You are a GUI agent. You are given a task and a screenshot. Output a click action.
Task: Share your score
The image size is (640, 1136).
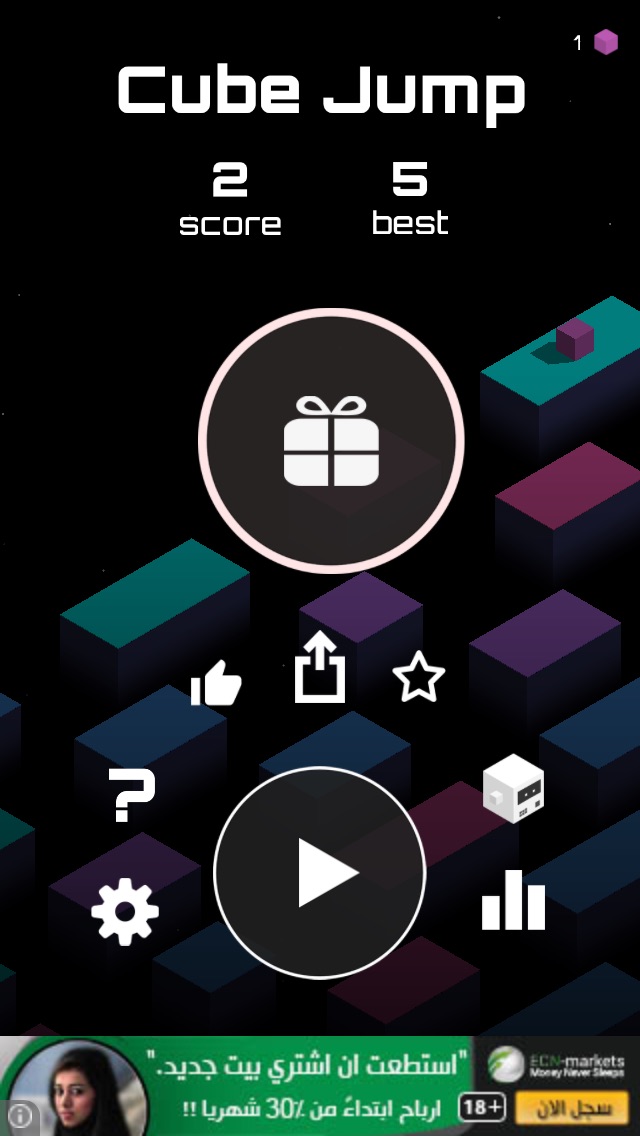[320, 667]
